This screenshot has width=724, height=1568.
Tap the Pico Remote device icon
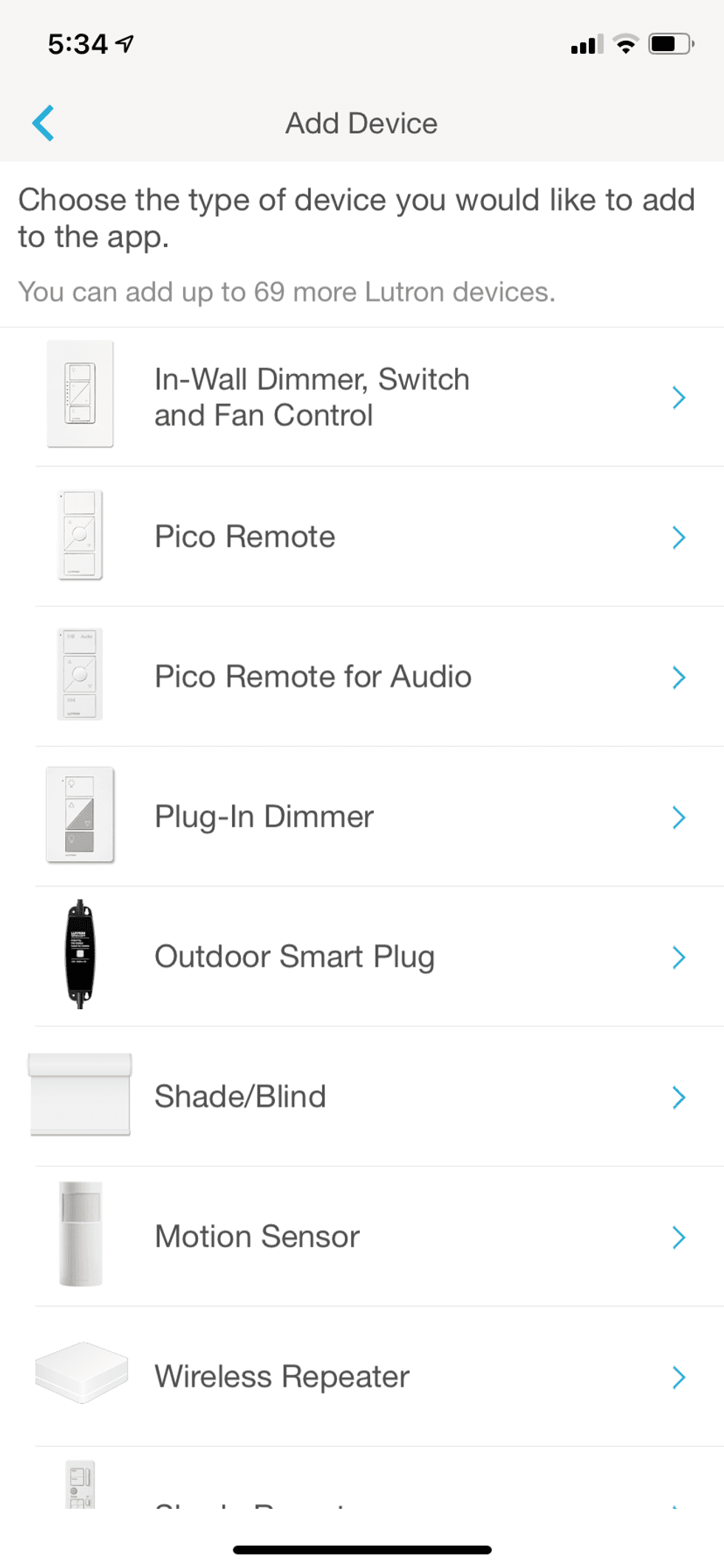(x=80, y=535)
